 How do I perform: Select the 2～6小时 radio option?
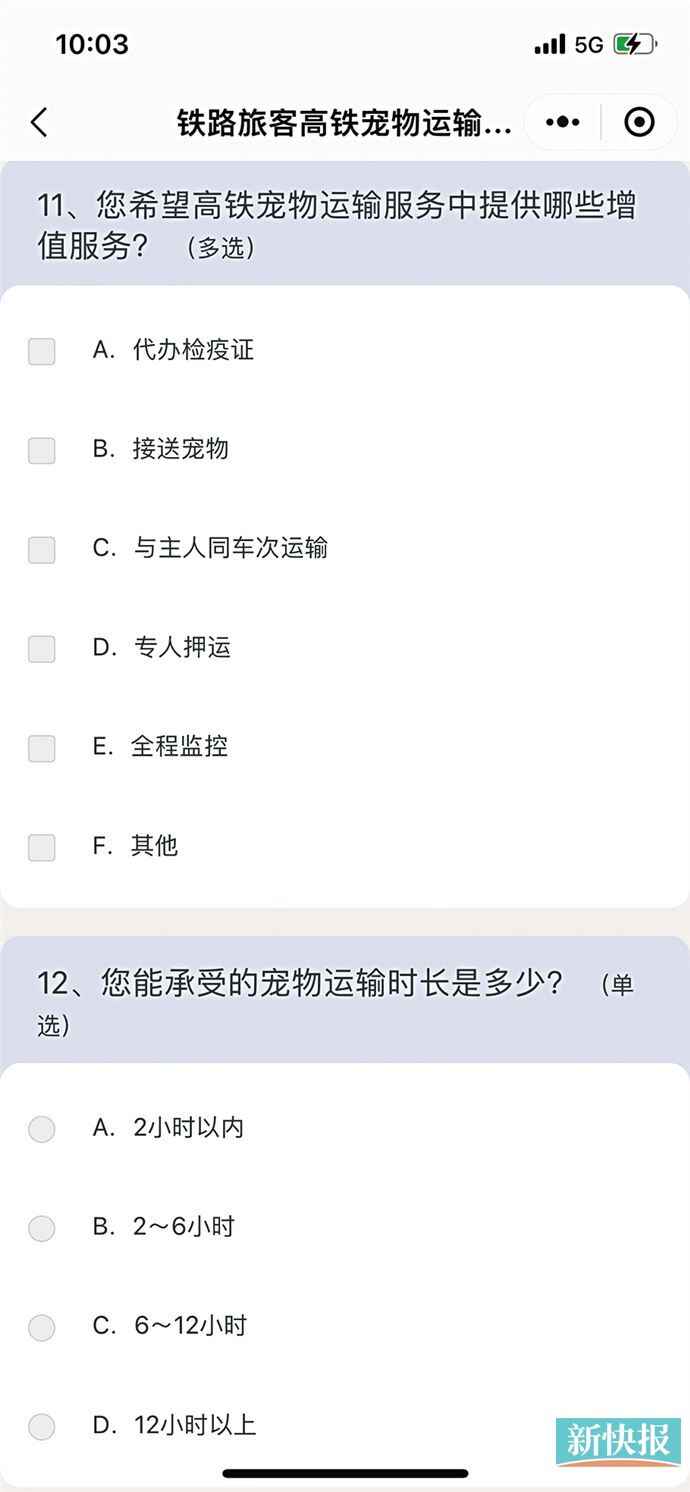(x=42, y=1228)
